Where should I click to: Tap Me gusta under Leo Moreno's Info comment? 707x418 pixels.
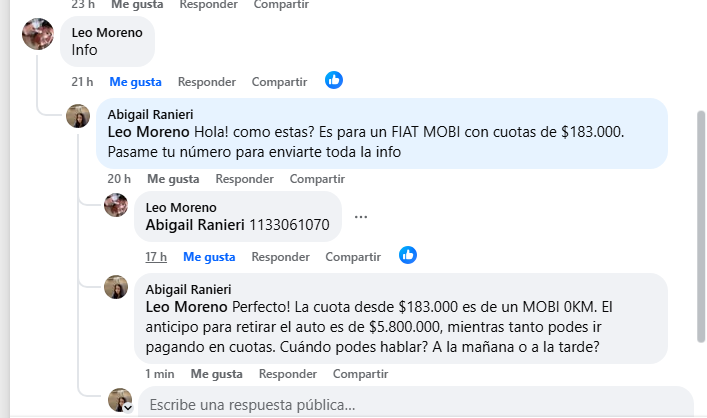coord(135,81)
